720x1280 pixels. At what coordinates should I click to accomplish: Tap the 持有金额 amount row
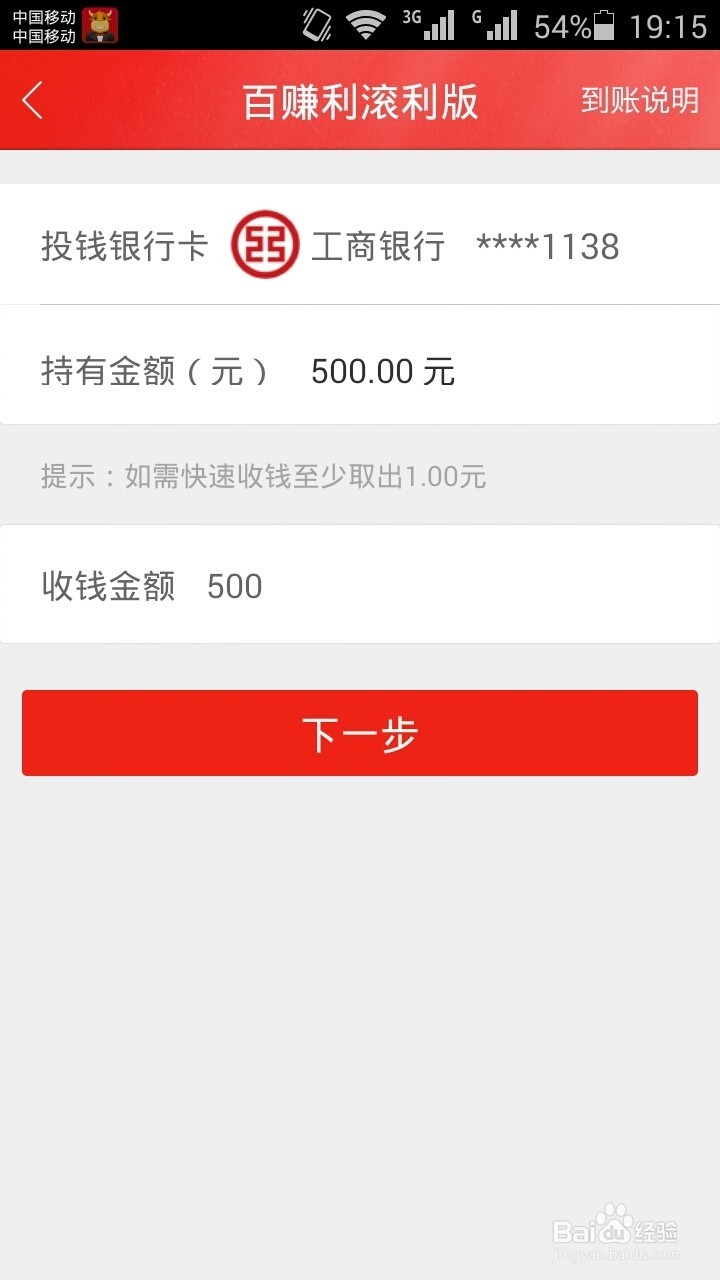coord(360,370)
